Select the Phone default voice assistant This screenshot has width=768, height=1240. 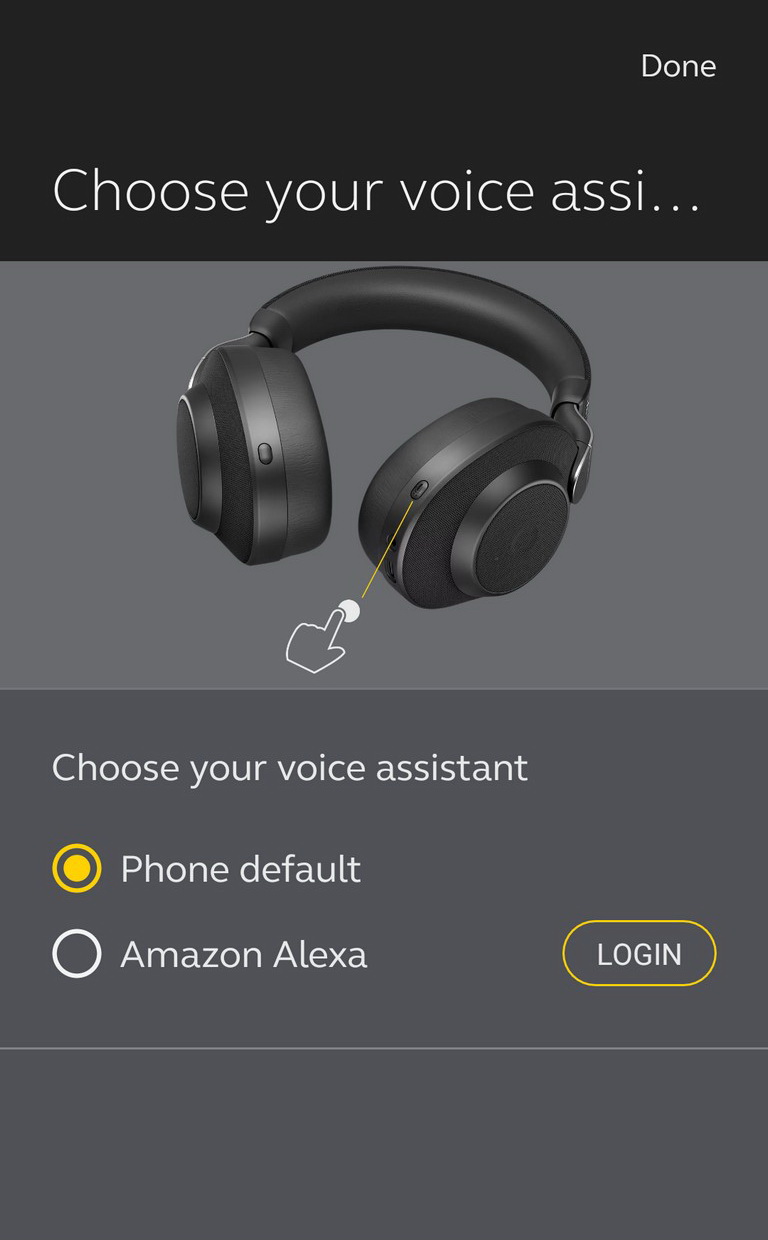click(x=77, y=868)
